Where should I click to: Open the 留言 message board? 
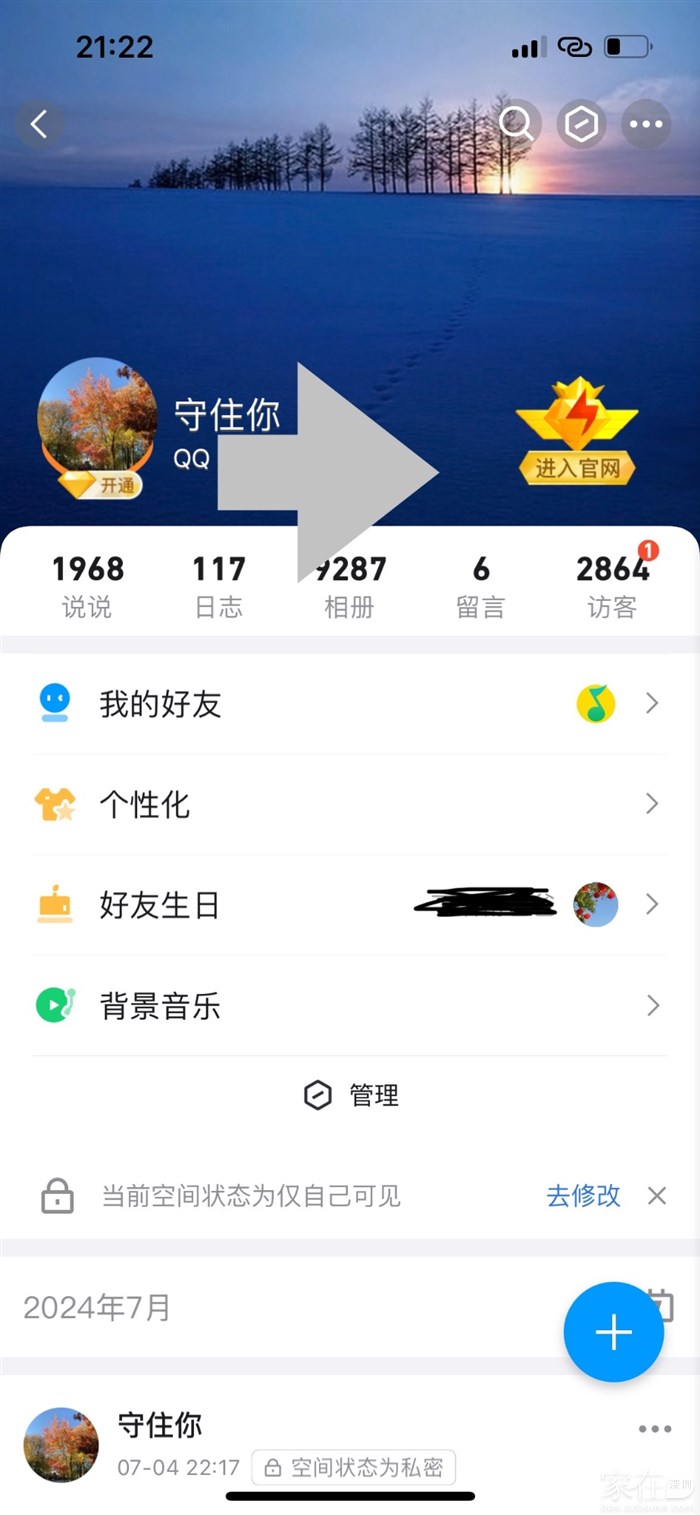pyautogui.click(x=481, y=585)
